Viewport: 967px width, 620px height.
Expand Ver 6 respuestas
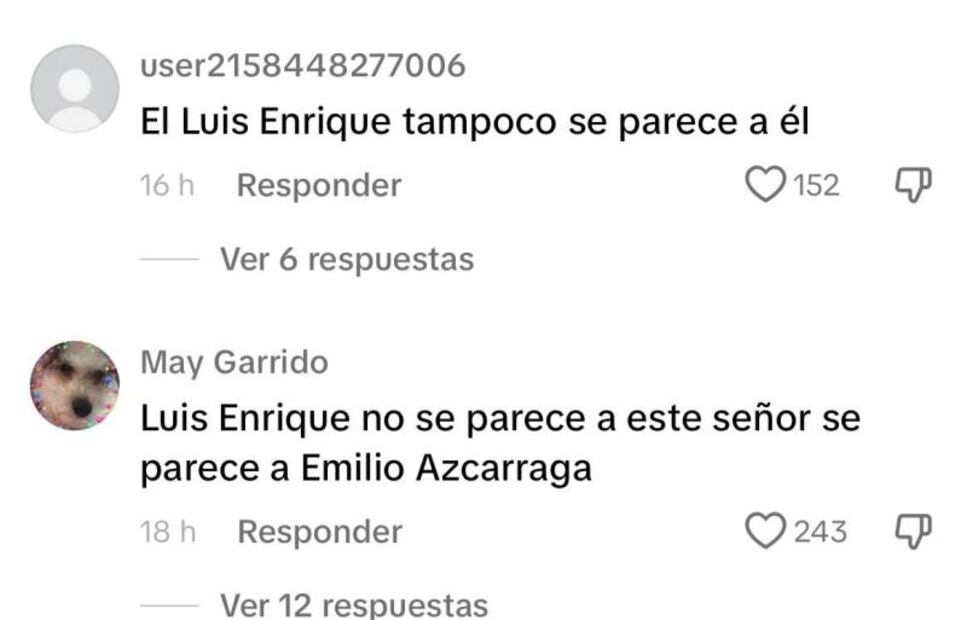[x=346, y=260]
